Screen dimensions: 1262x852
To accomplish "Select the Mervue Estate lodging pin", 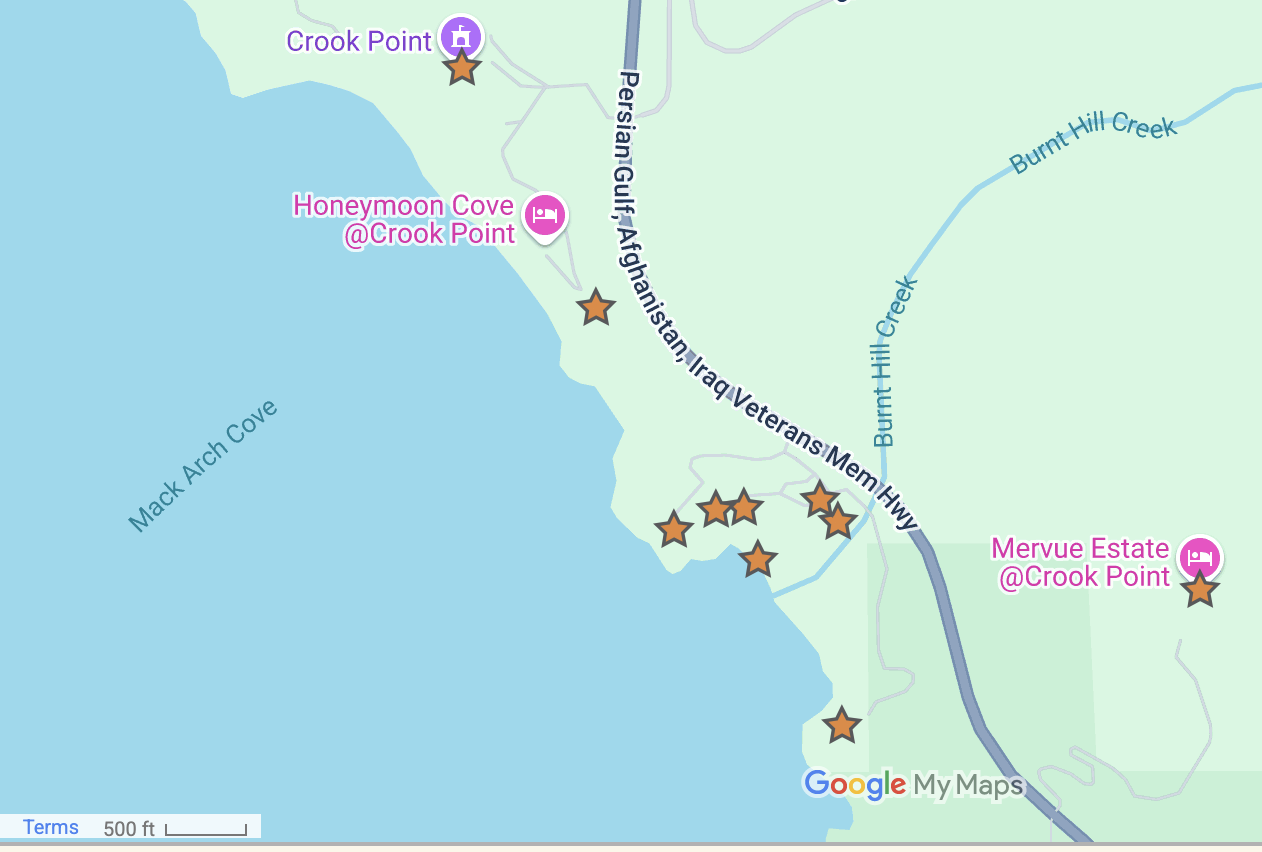I will click(x=1199, y=557).
